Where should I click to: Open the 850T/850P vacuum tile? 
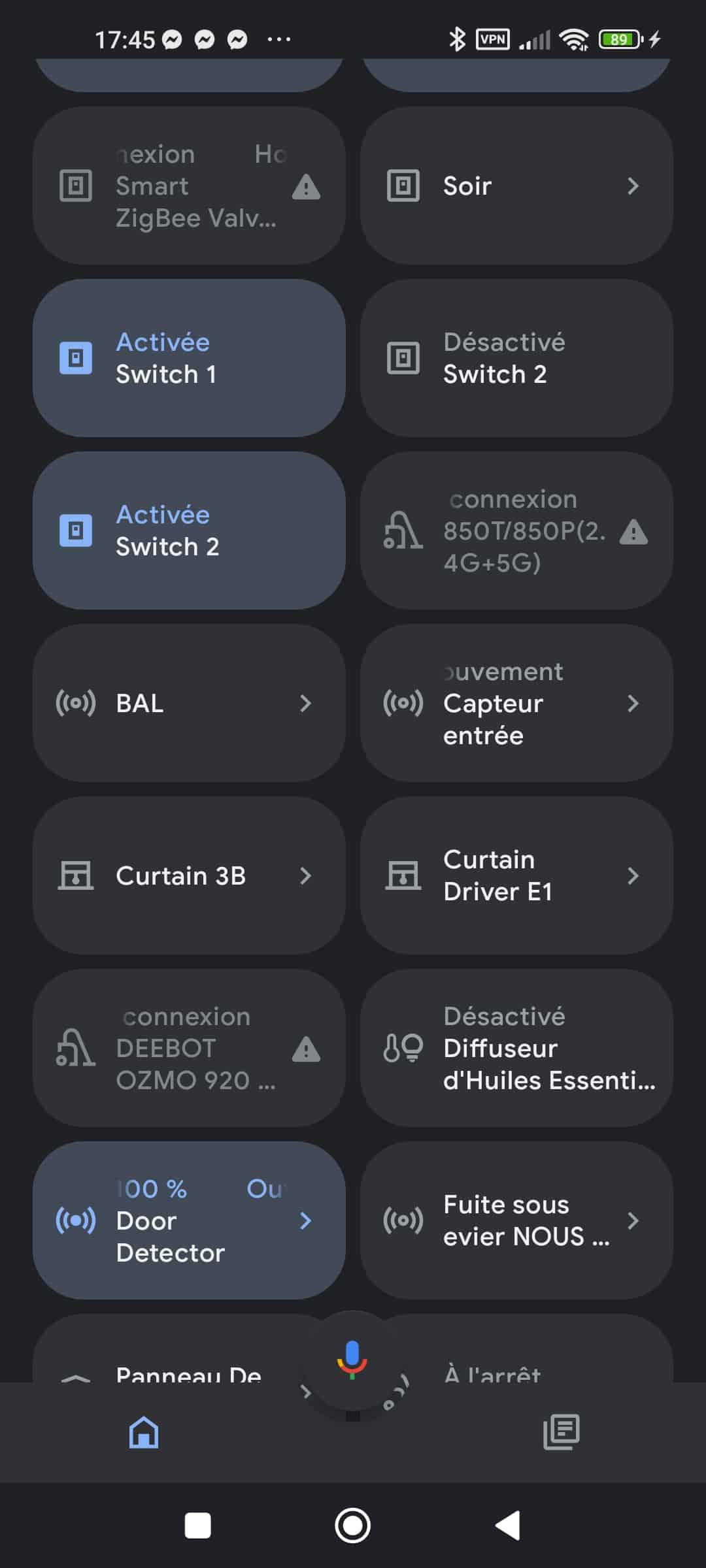516,531
